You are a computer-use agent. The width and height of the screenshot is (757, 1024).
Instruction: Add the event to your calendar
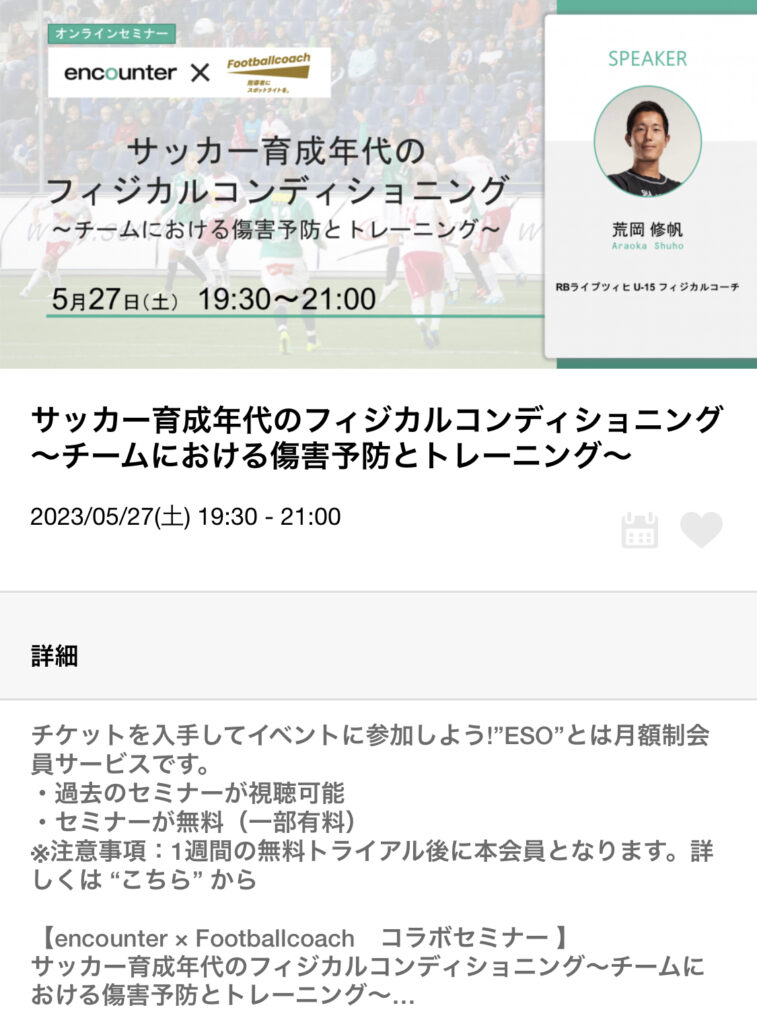[639, 529]
